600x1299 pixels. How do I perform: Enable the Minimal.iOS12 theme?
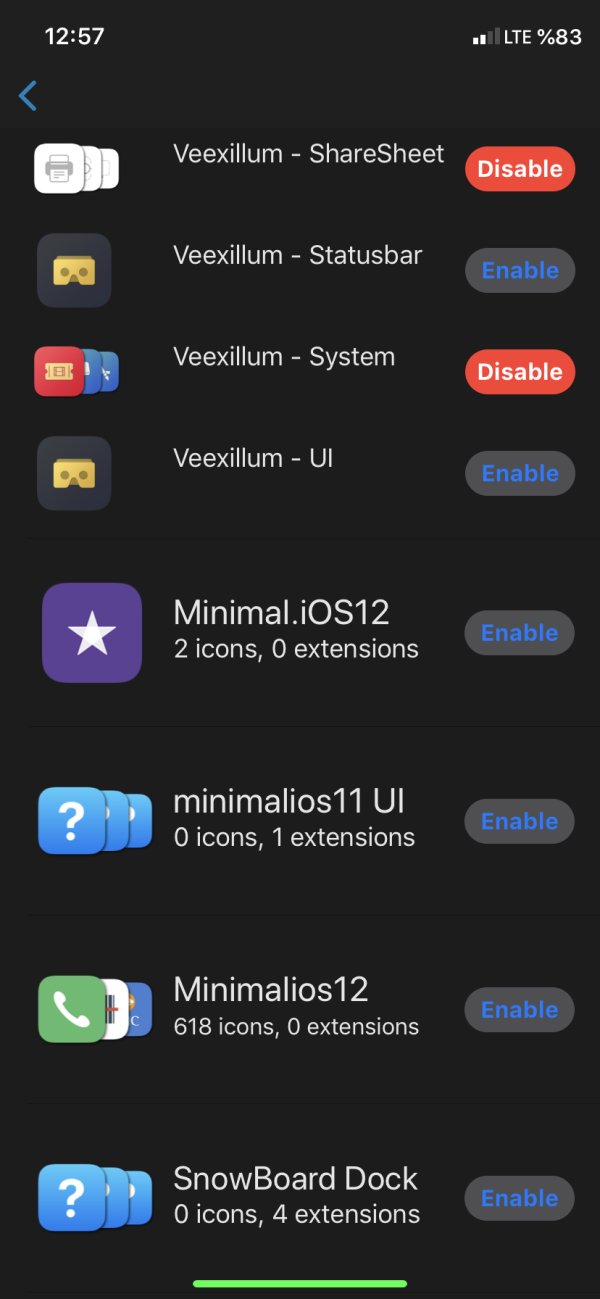[x=519, y=633]
